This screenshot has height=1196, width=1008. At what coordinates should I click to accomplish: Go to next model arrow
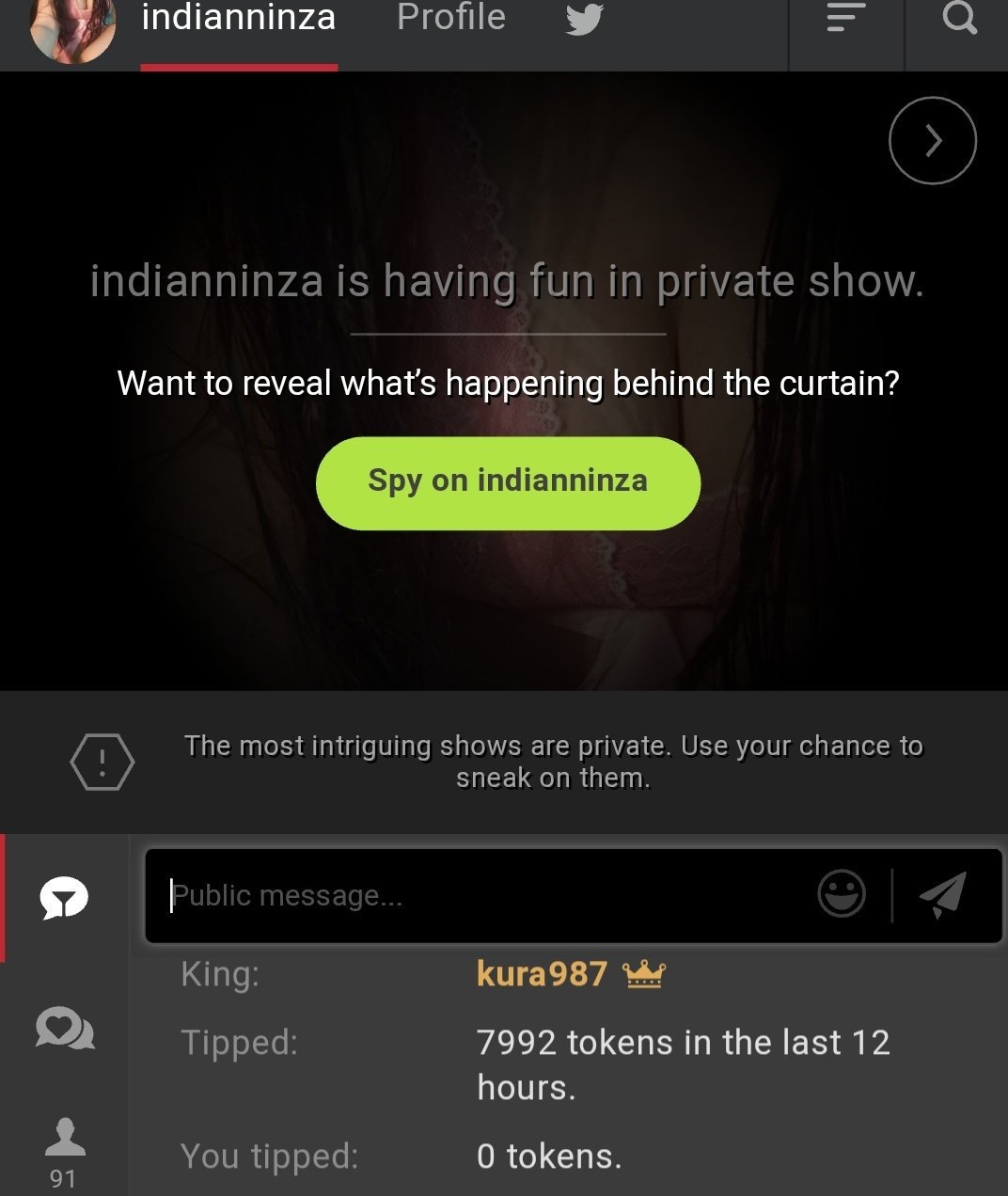pyautogui.click(x=932, y=141)
